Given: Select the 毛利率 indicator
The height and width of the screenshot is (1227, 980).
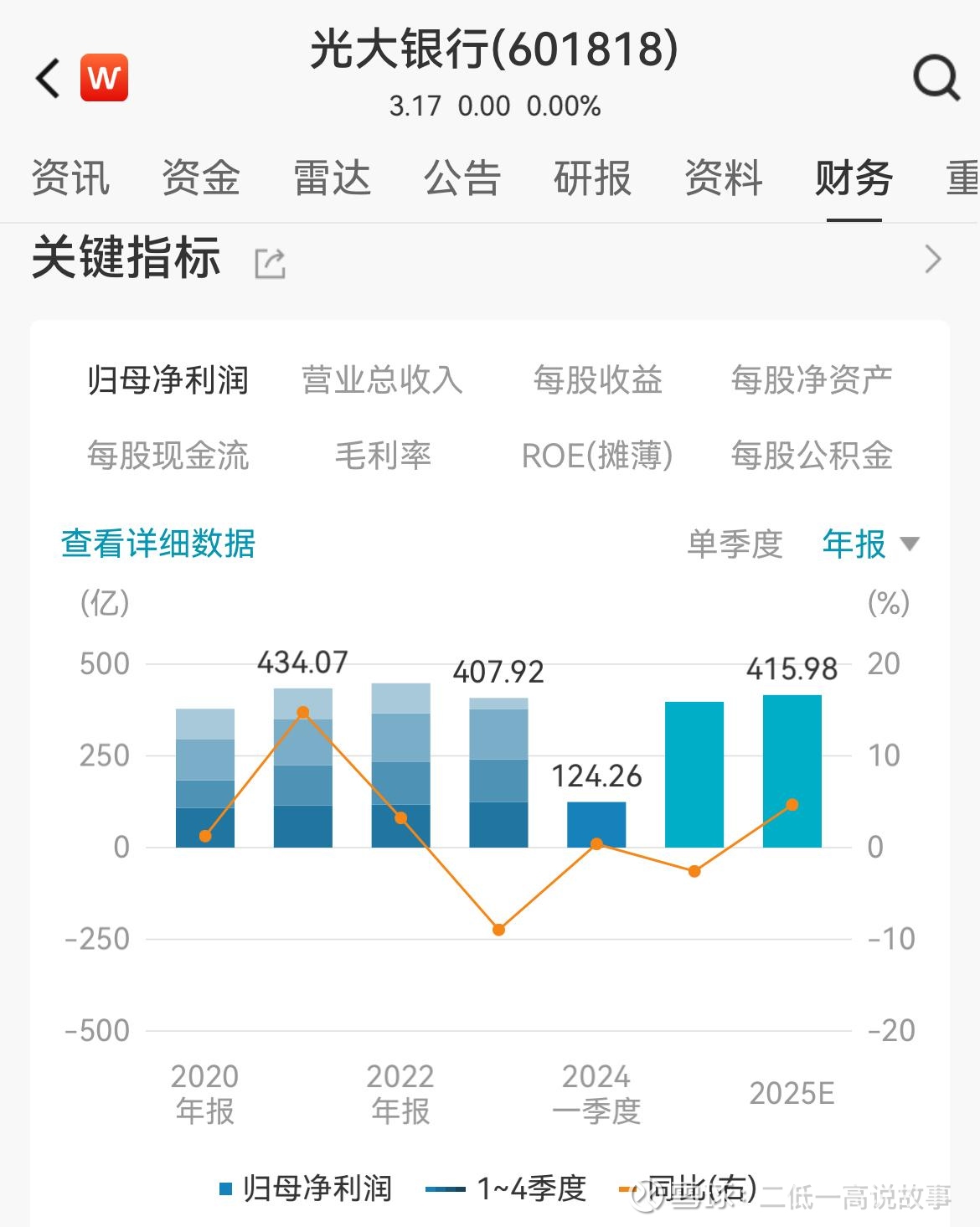Looking at the screenshot, I should (x=382, y=456).
